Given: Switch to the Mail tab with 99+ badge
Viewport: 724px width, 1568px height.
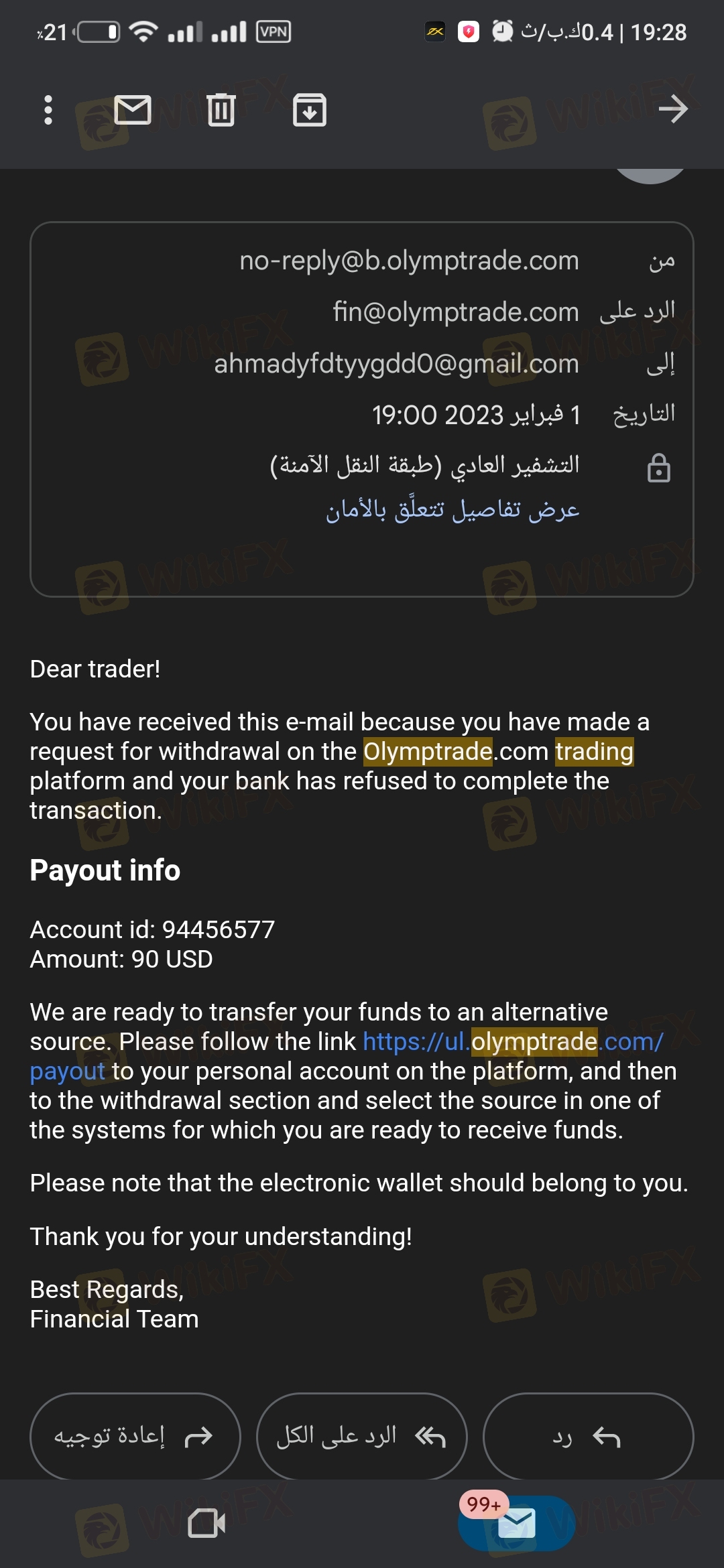Looking at the screenshot, I should pos(516,1523).
